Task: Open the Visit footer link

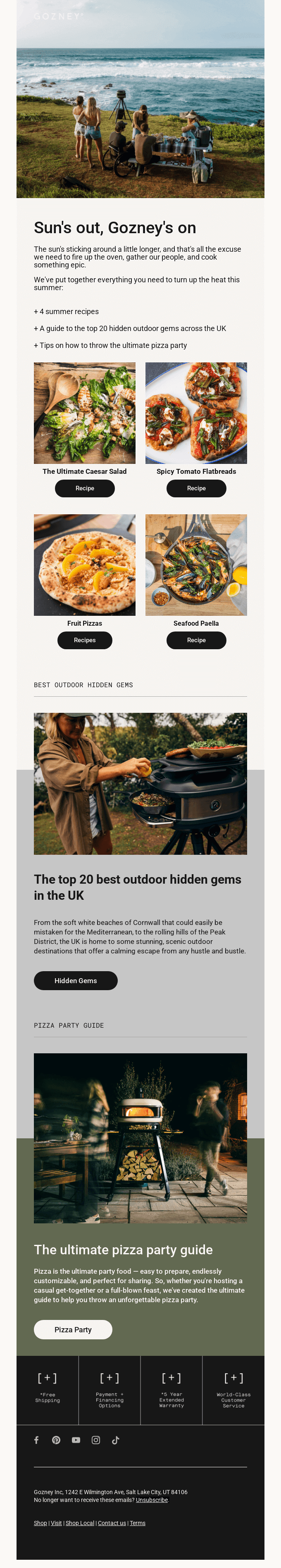Action: (56, 1523)
